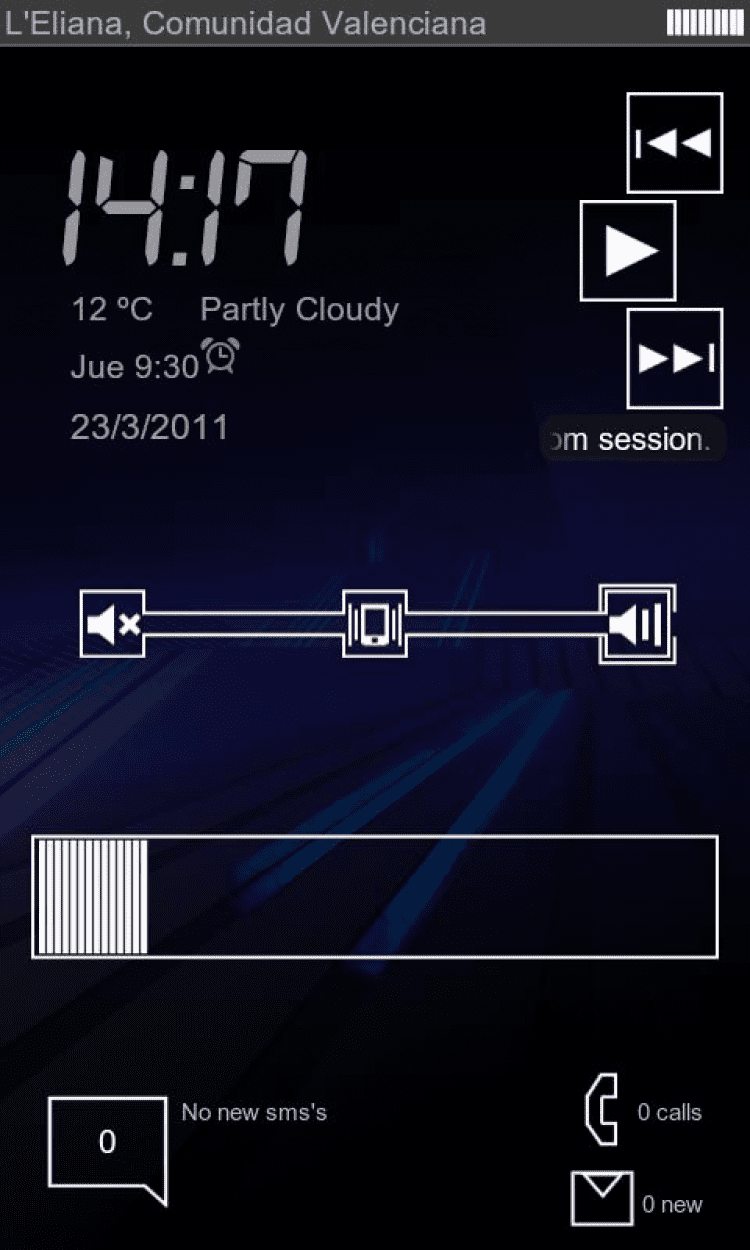The height and width of the screenshot is (1250, 750).
Task: Open the SMS messages bubble
Action: click(x=107, y=1143)
